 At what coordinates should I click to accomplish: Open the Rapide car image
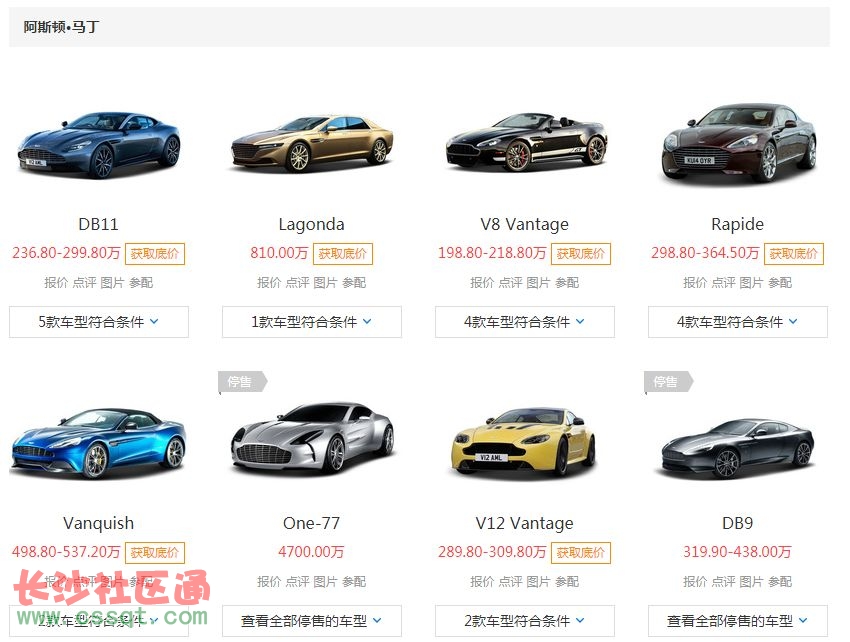tap(738, 143)
